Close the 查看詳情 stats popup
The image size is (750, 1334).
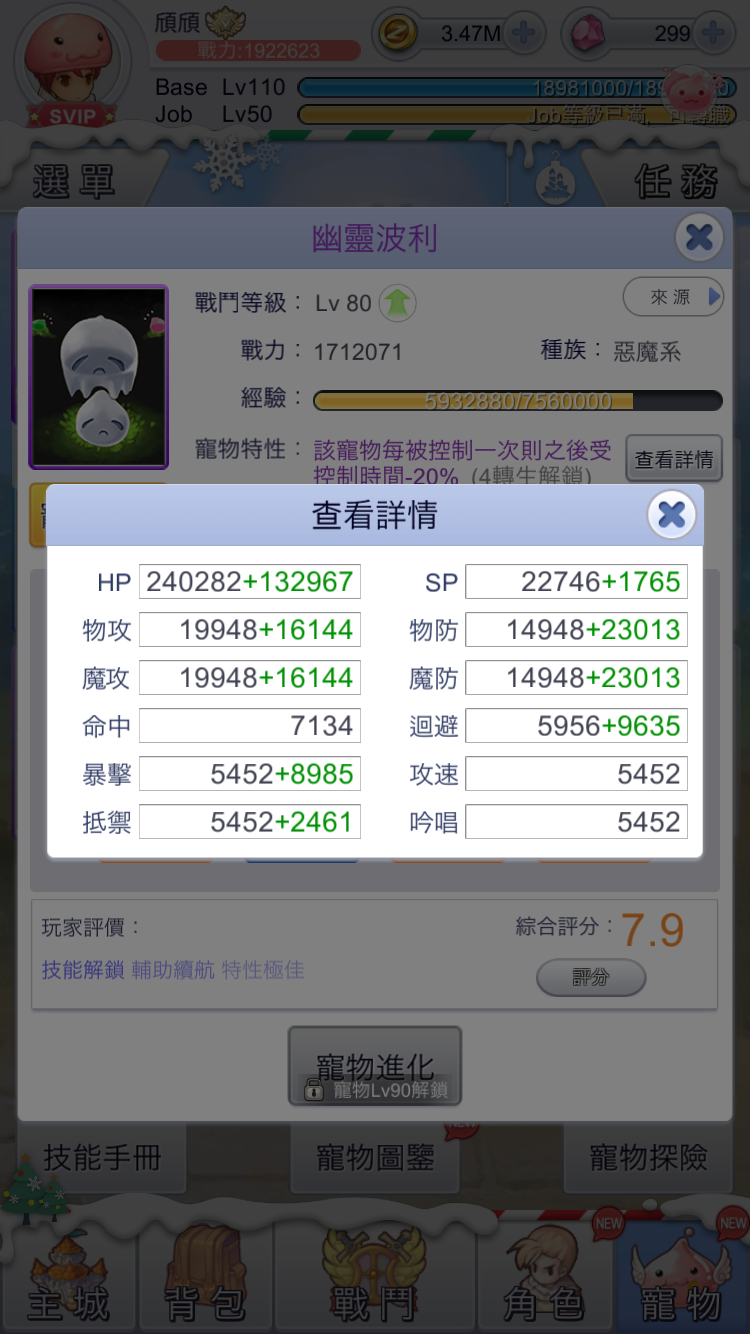coord(671,515)
